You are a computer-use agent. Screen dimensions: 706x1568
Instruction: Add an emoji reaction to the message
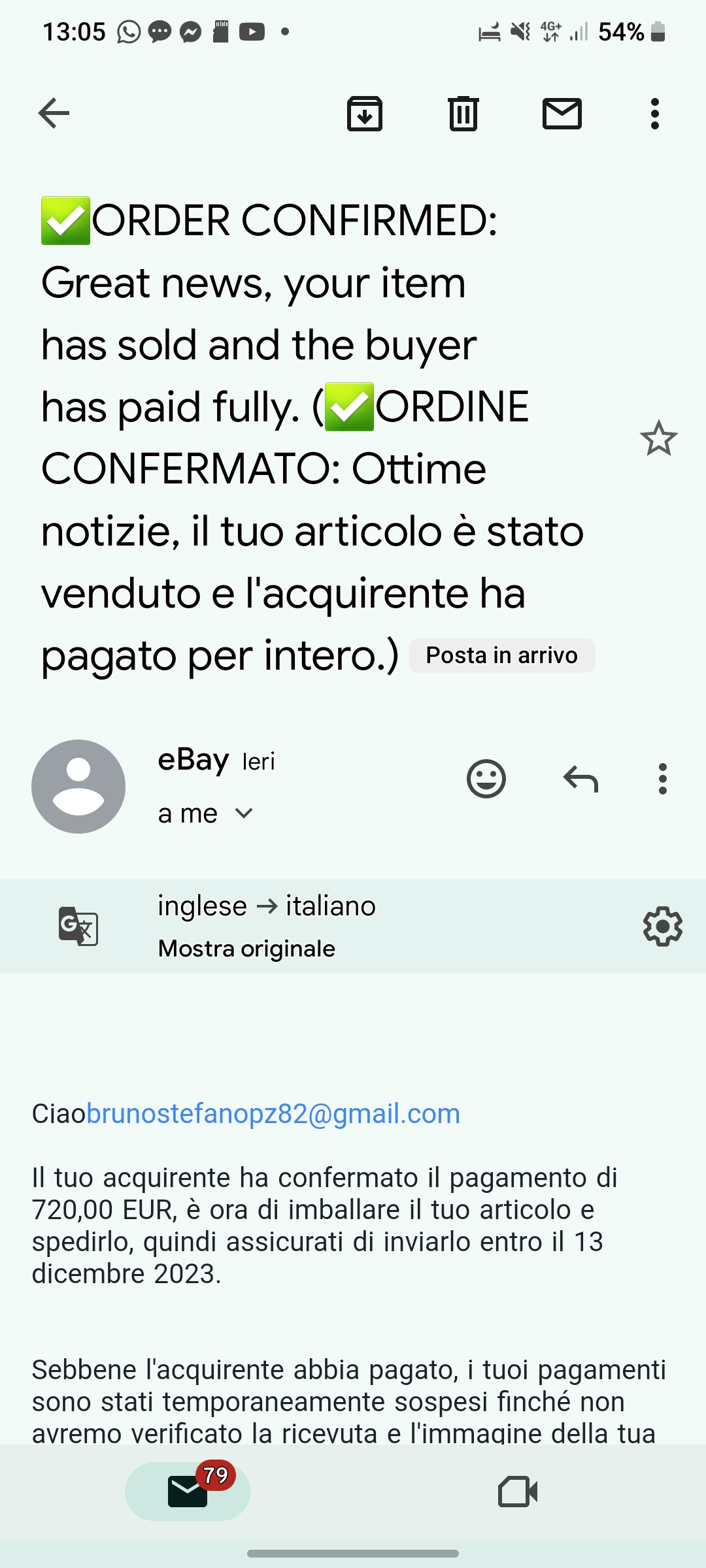coord(486,779)
